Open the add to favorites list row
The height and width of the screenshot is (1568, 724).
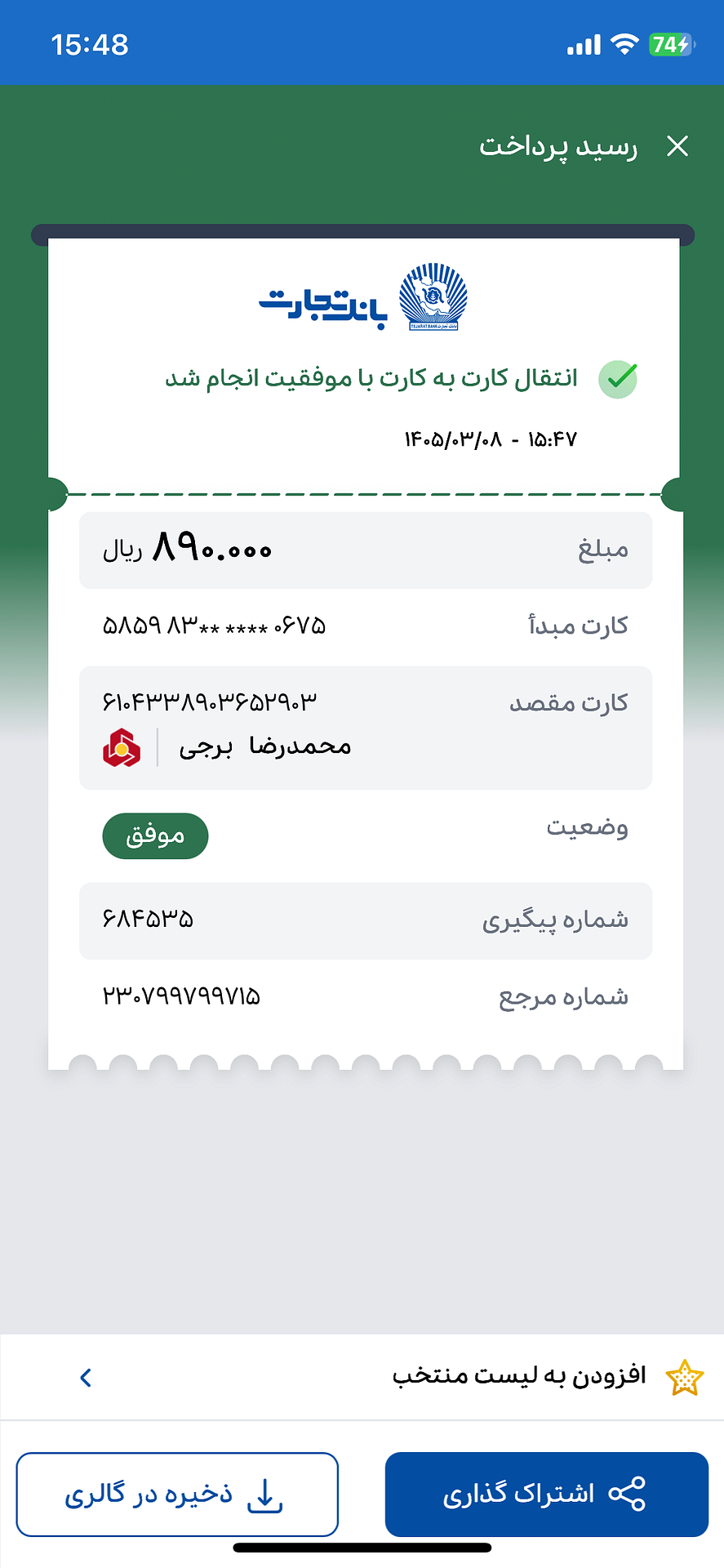(x=362, y=1377)
